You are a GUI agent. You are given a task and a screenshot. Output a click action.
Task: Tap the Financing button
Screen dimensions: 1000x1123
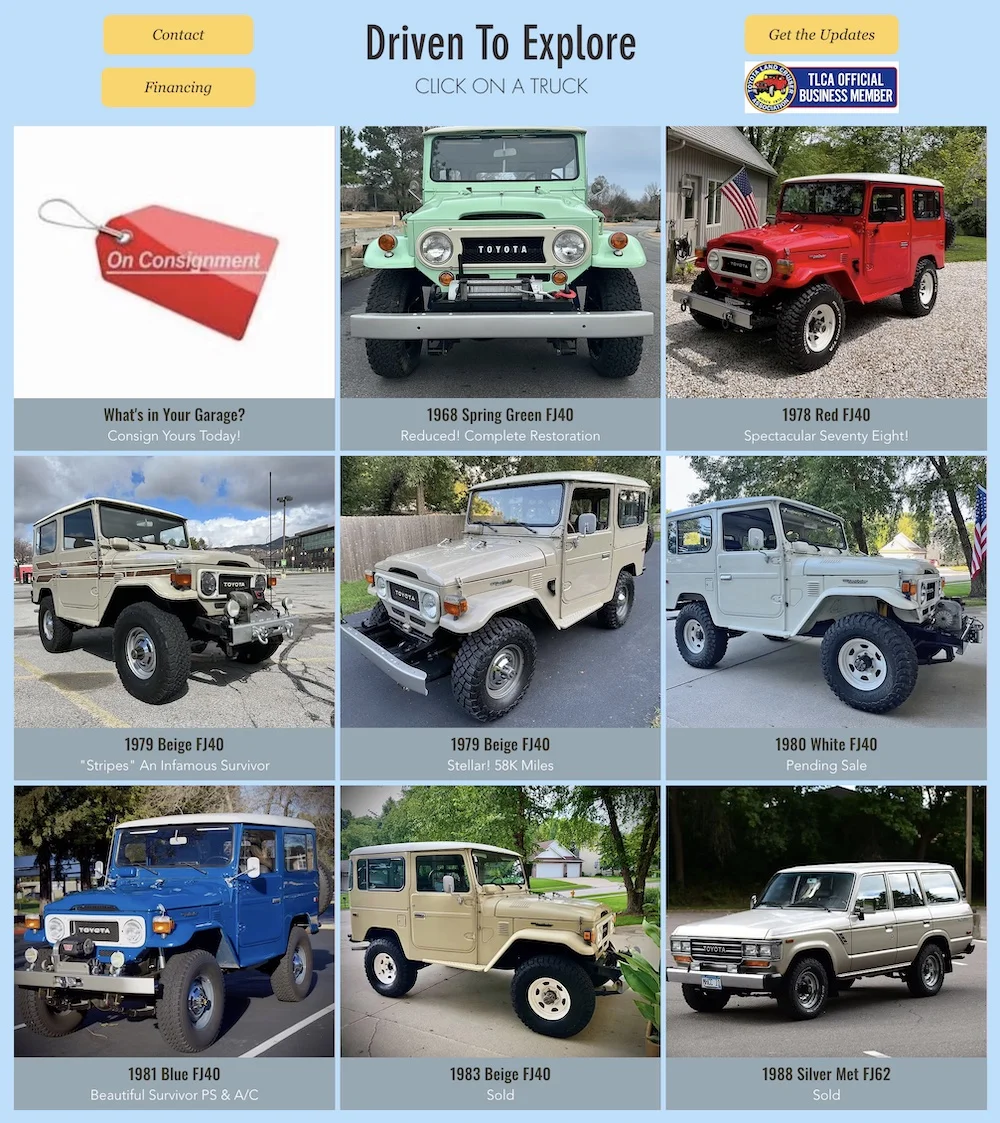click(x=178, y=87)
